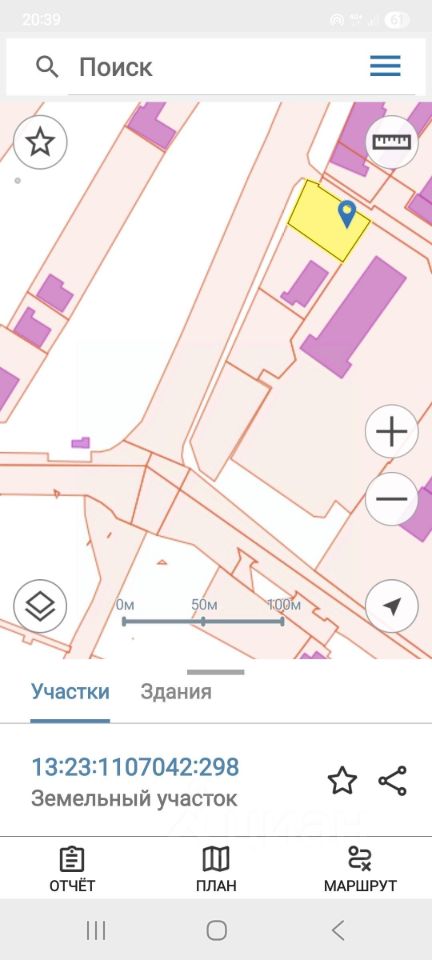
Task: Zoom out with the minus button
Action: (392, 498)
